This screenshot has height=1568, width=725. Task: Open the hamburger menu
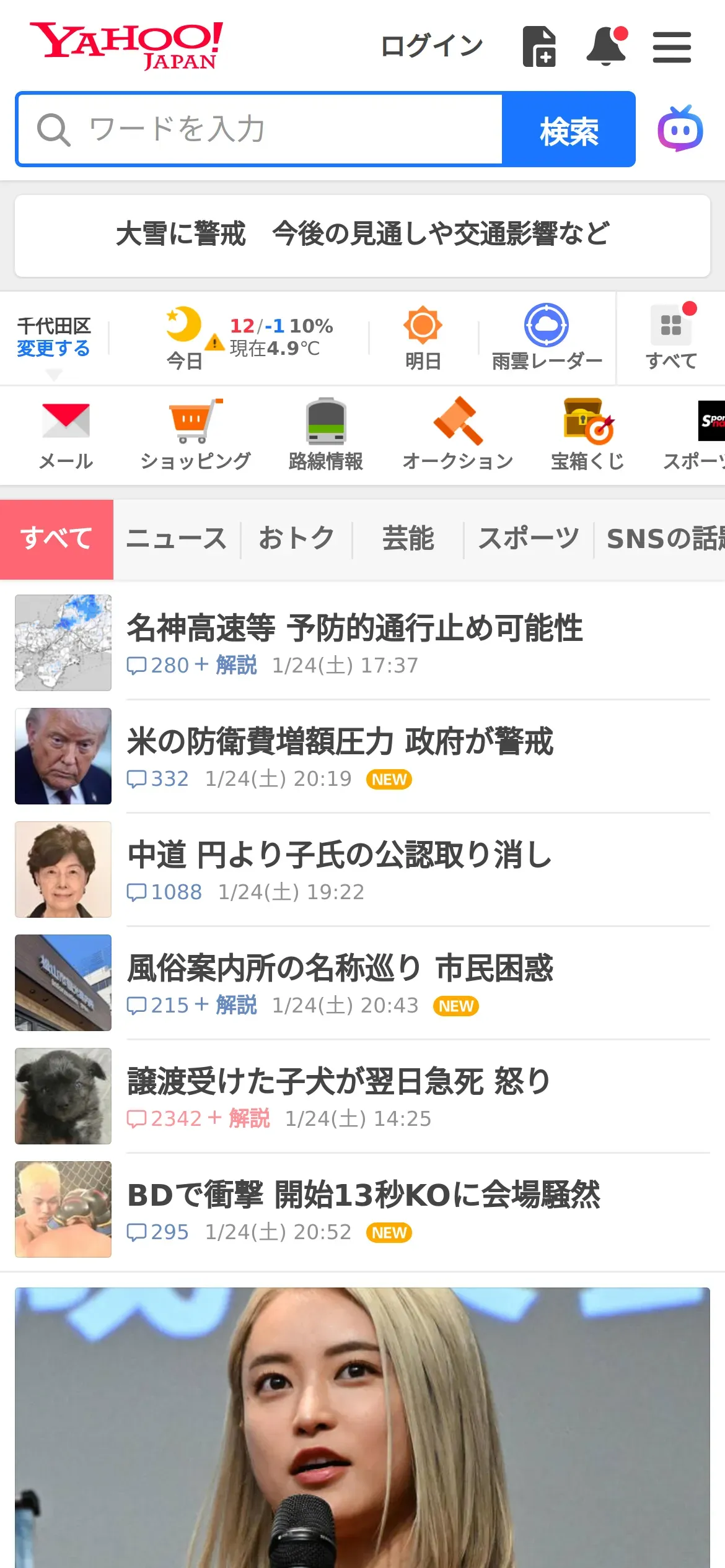(672, 47)
